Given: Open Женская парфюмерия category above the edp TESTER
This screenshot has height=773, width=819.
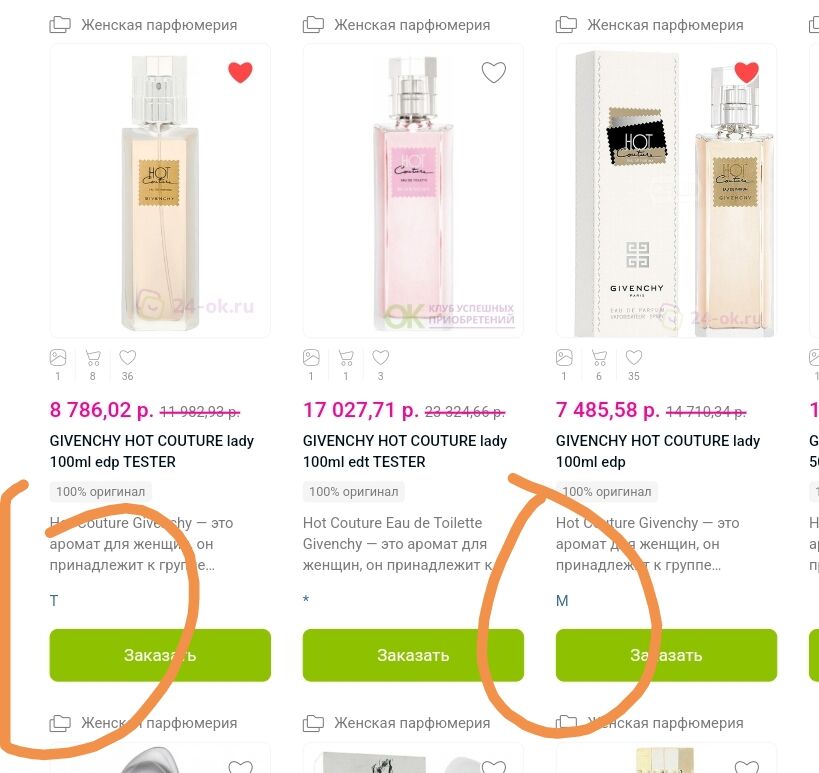Looking at the screenshot, I should click(x=158, y=24).
